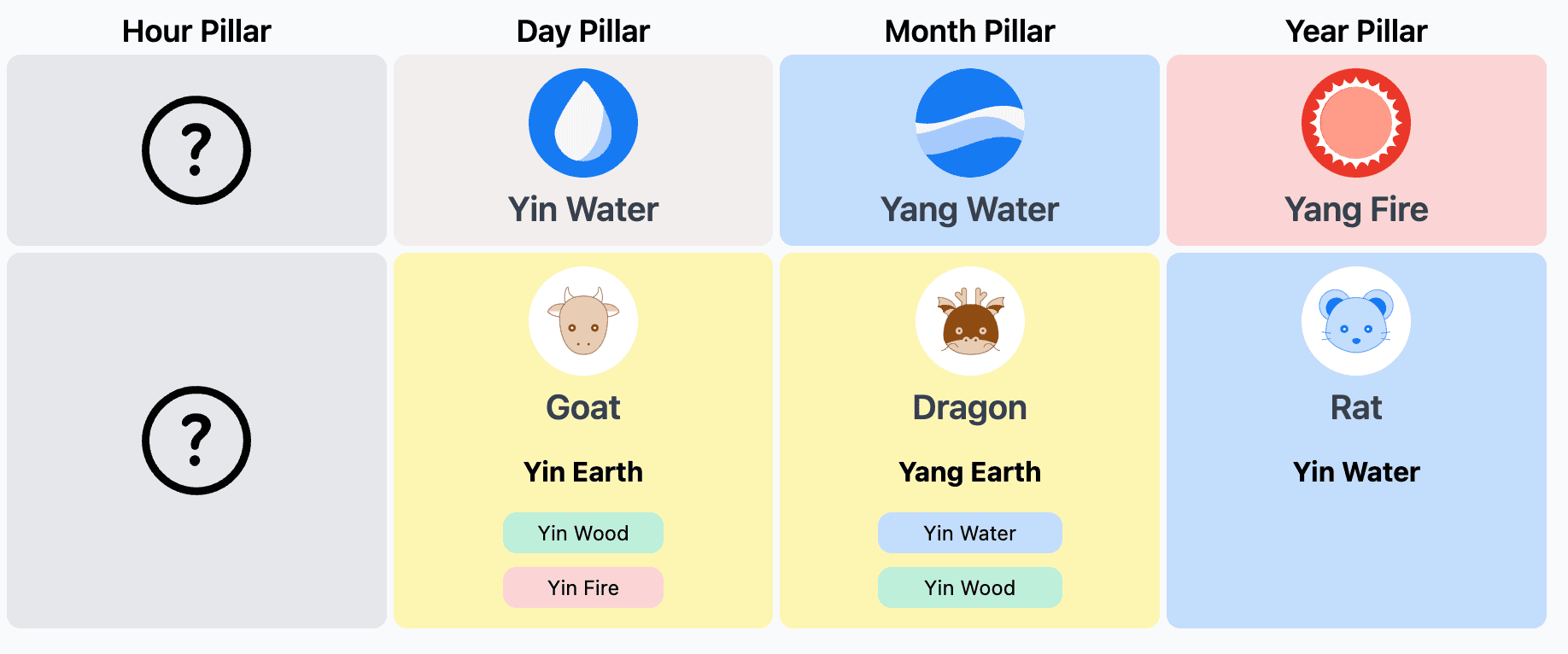Tap the Yang Fire year stem card
This screenshot has width=1568, height=654.
click(1356, 150)
